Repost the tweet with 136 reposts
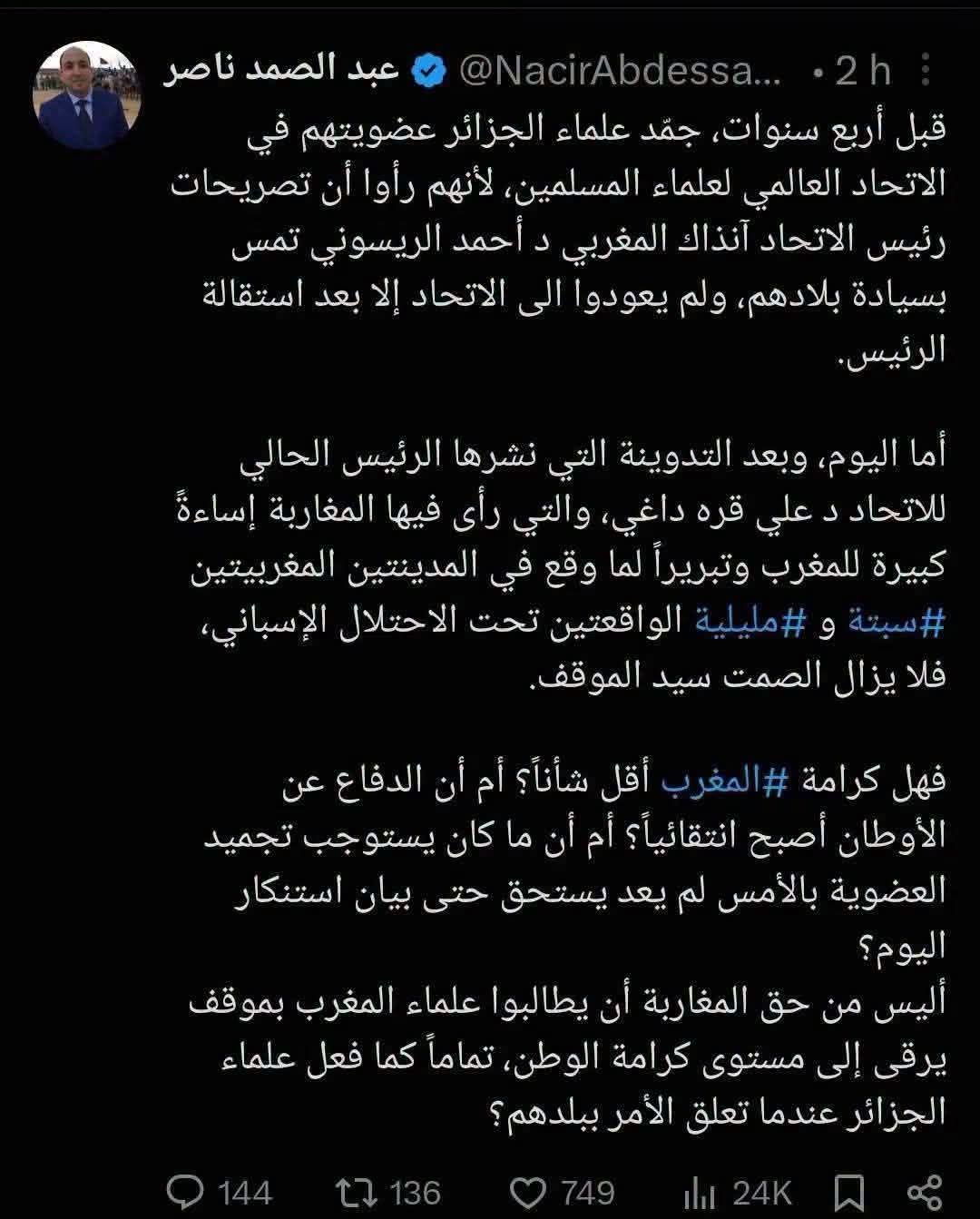Viewport: 980px width, 1219px height. [x=387, y=1191]
